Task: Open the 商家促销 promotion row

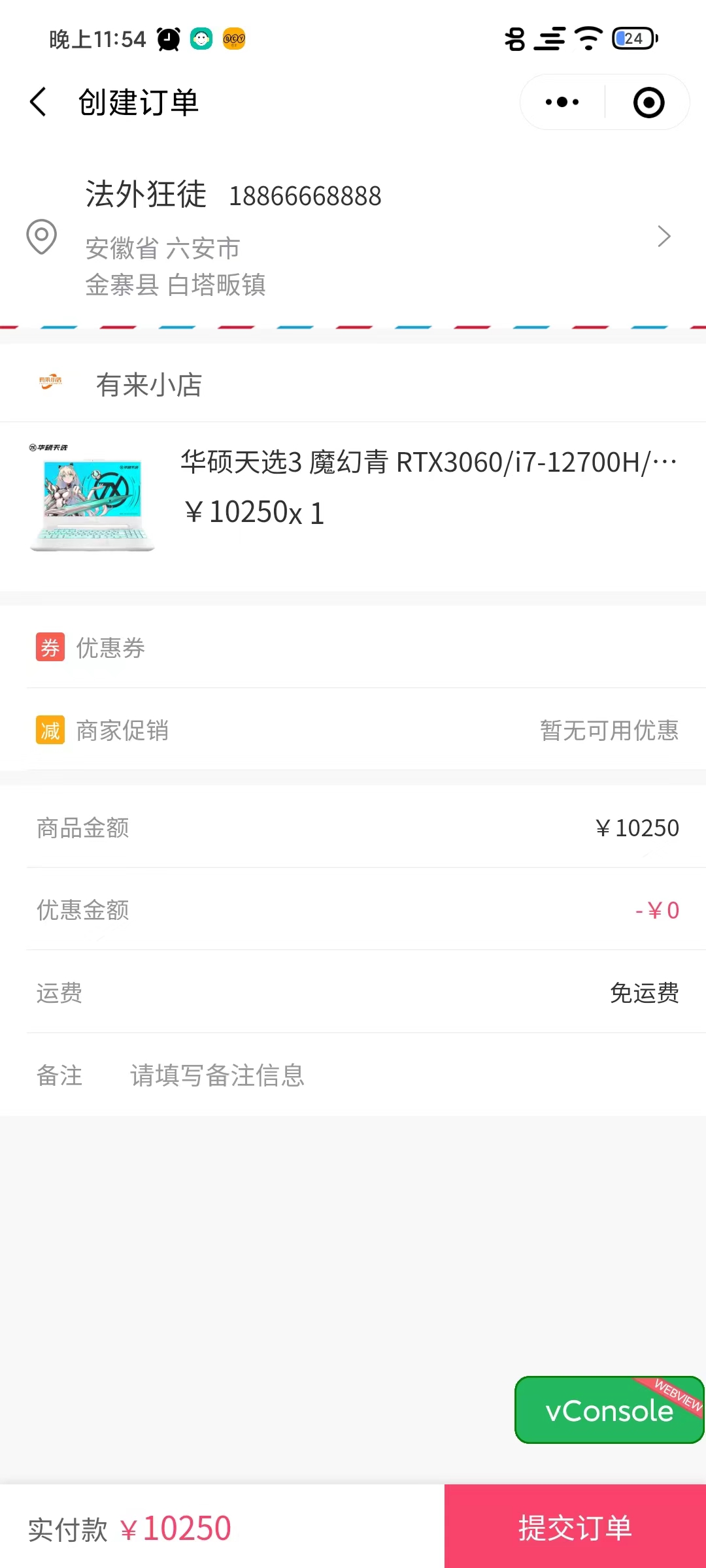Action: 353,730
